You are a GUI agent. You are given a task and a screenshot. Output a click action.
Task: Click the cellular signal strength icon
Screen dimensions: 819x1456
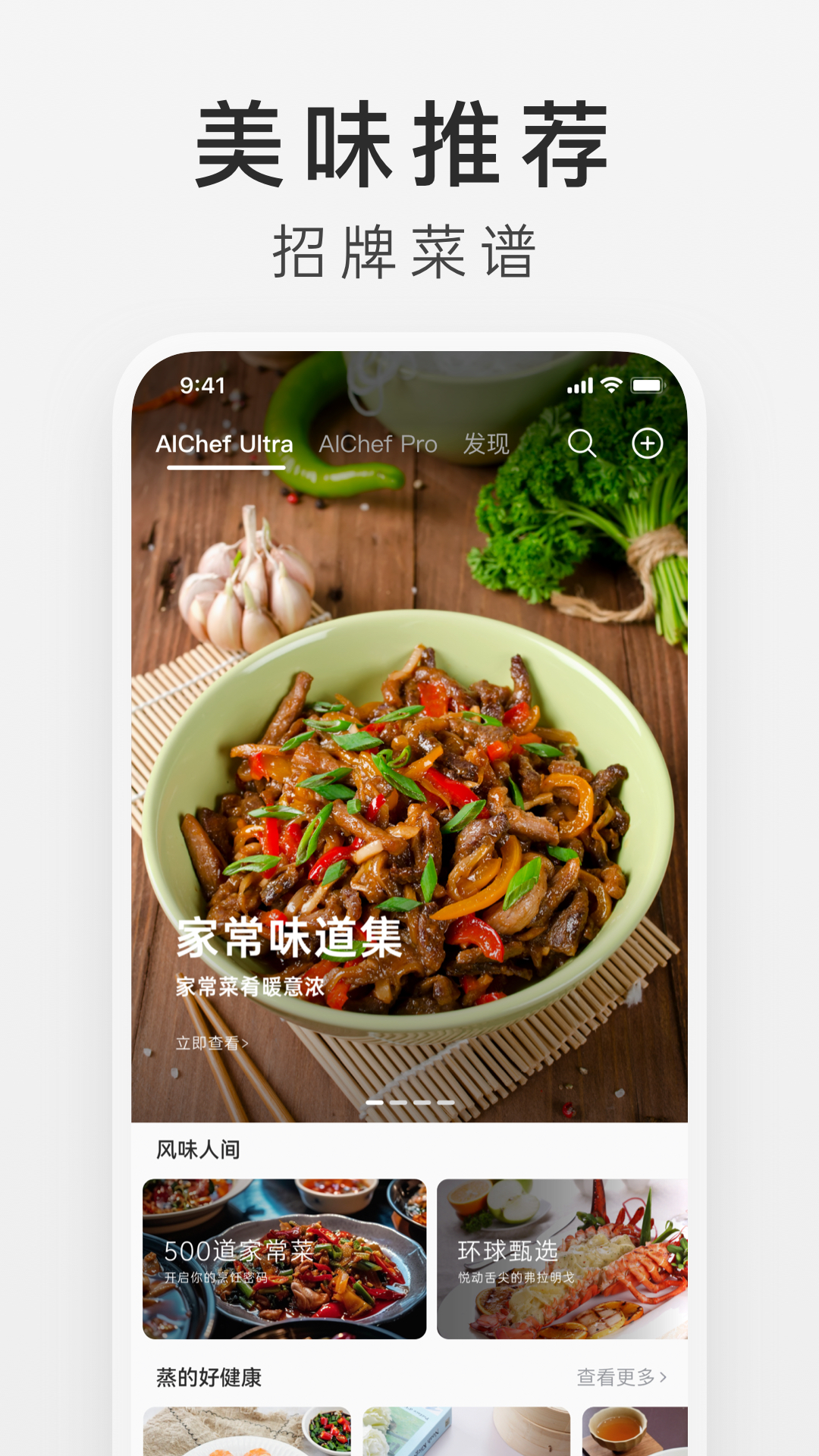tap(579, 387)
